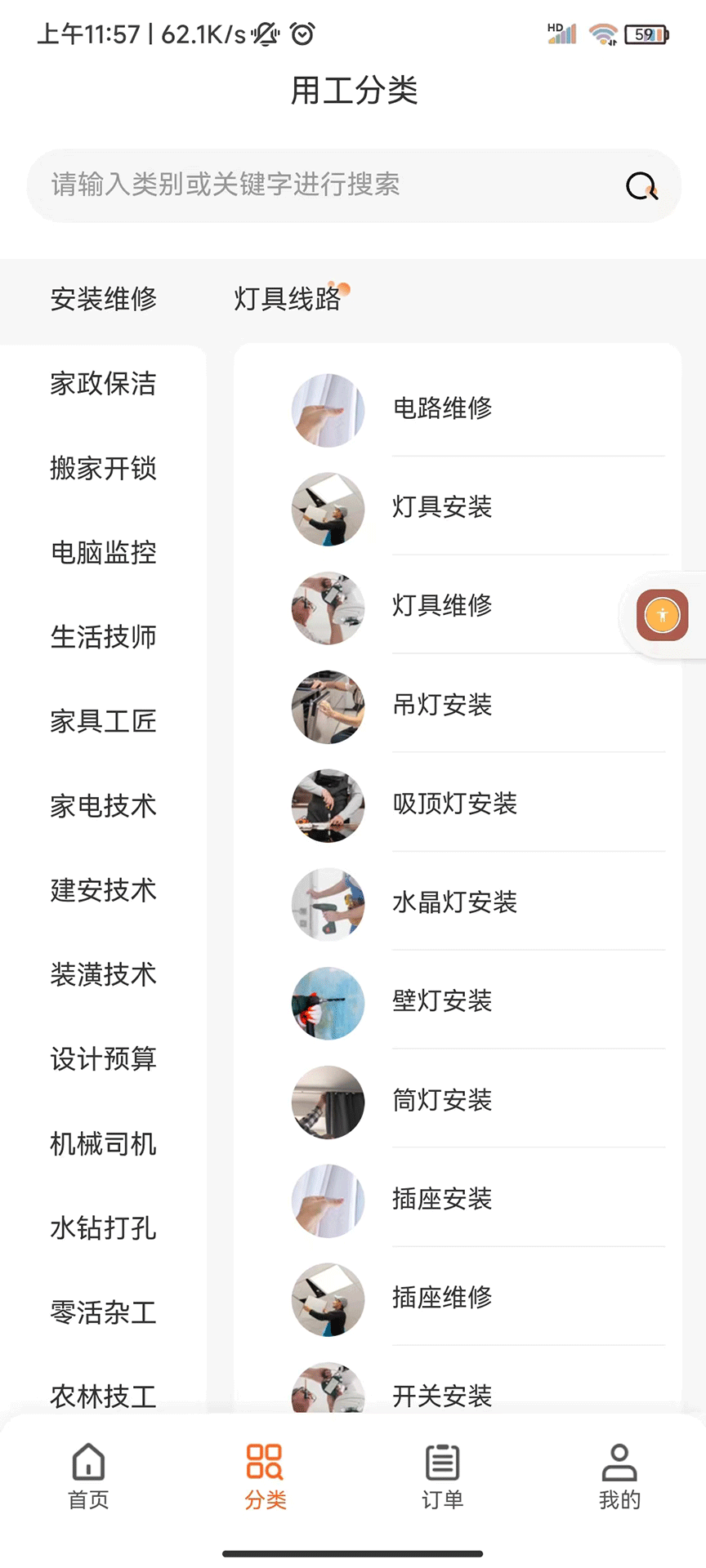Tap the floating orange assistant icon on right edge
The width and height of the screenshot is (706, 1568).
[x=663, y=615]
